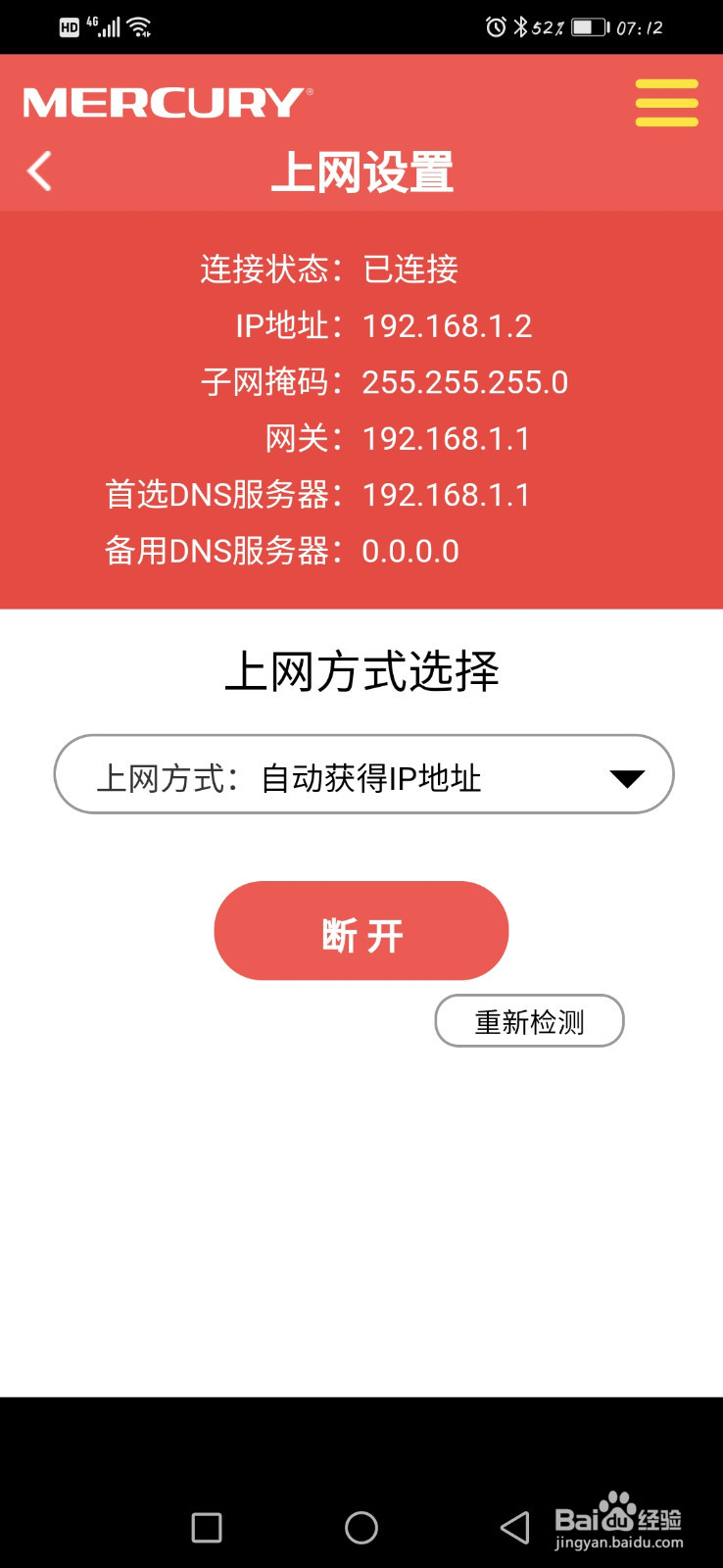Screen dimensions: 723x1568
Task: Tap the battery indicator in status bar
Action: [x=589, y=26]
